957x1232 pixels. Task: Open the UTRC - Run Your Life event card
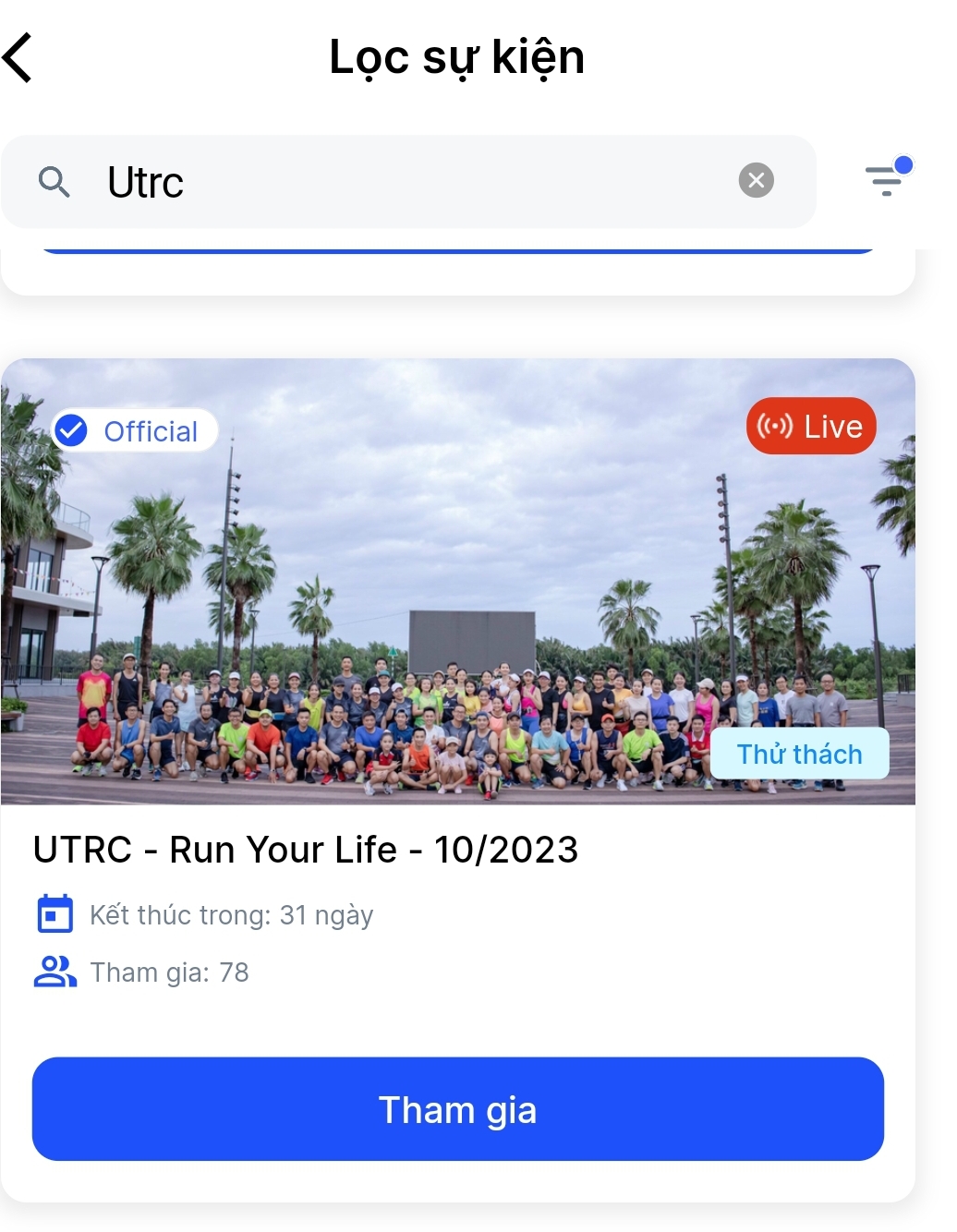coord(305,850)
